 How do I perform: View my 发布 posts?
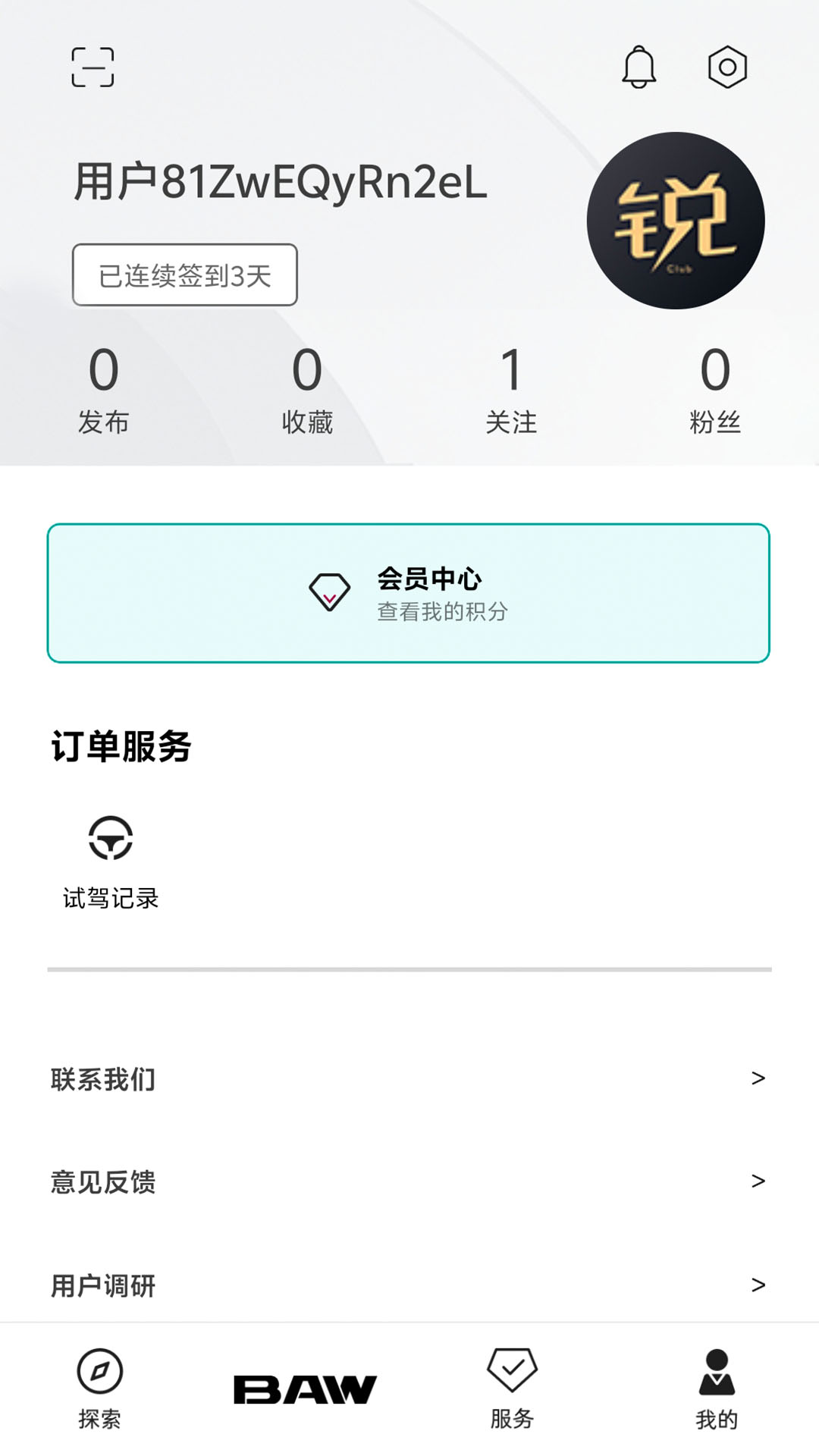tap(103, 390)
